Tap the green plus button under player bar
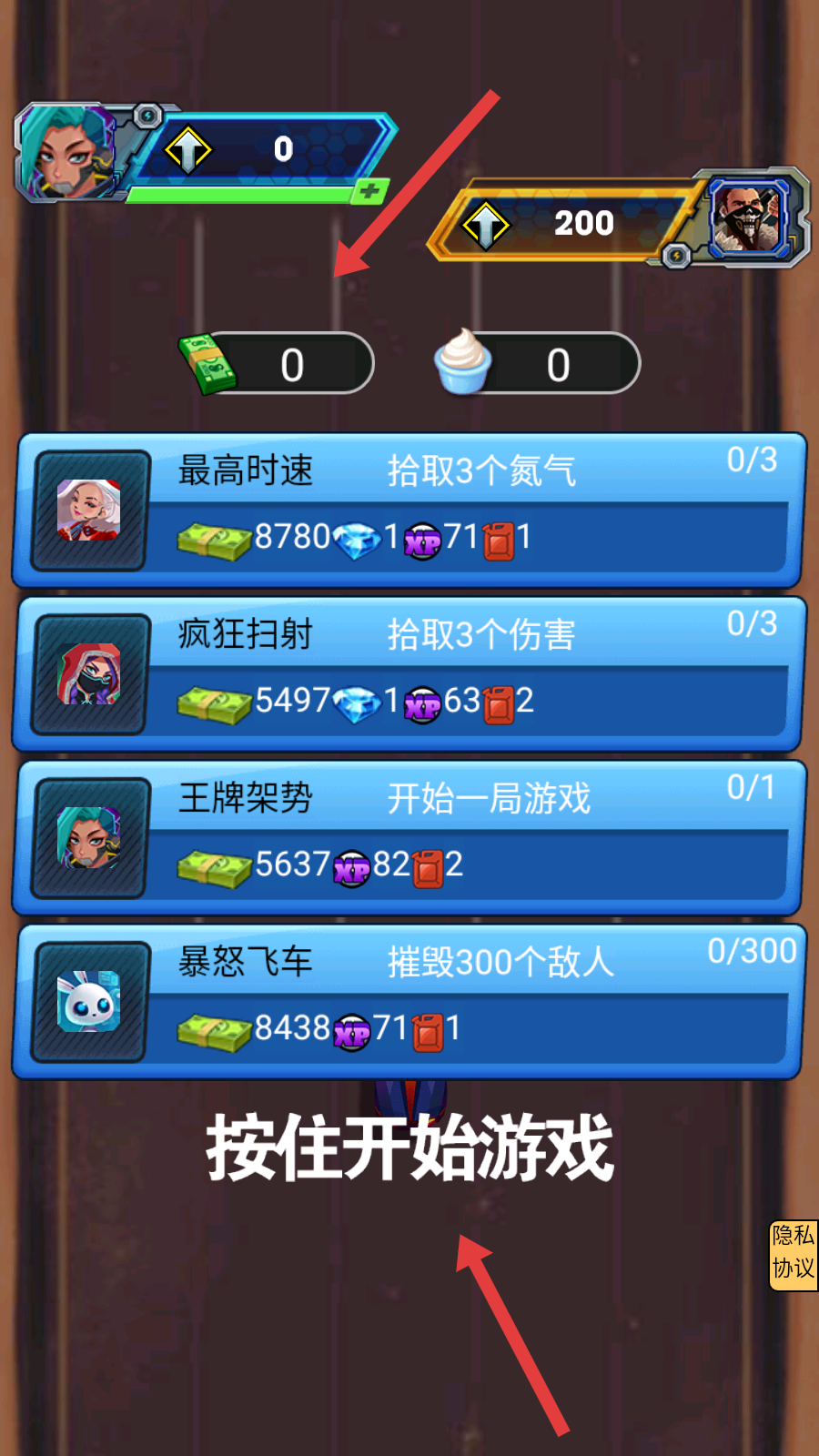This screenshot has height=1456, width=819. [370, 191]
